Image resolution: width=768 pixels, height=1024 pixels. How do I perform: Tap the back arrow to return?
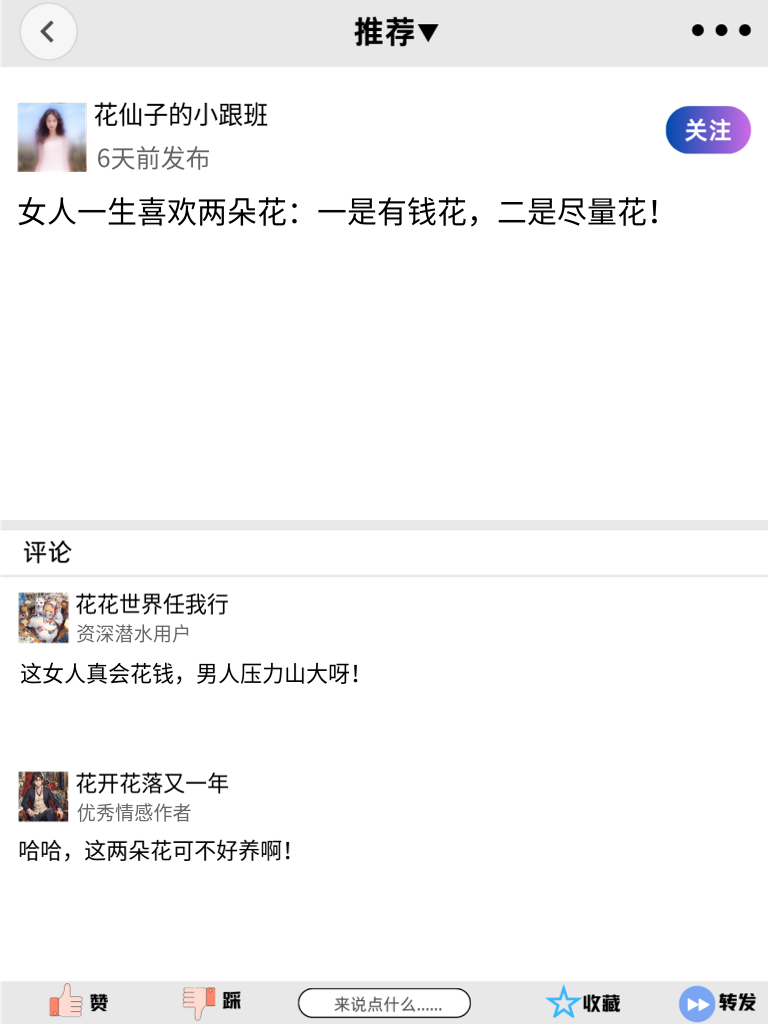[x=47, y=31]
